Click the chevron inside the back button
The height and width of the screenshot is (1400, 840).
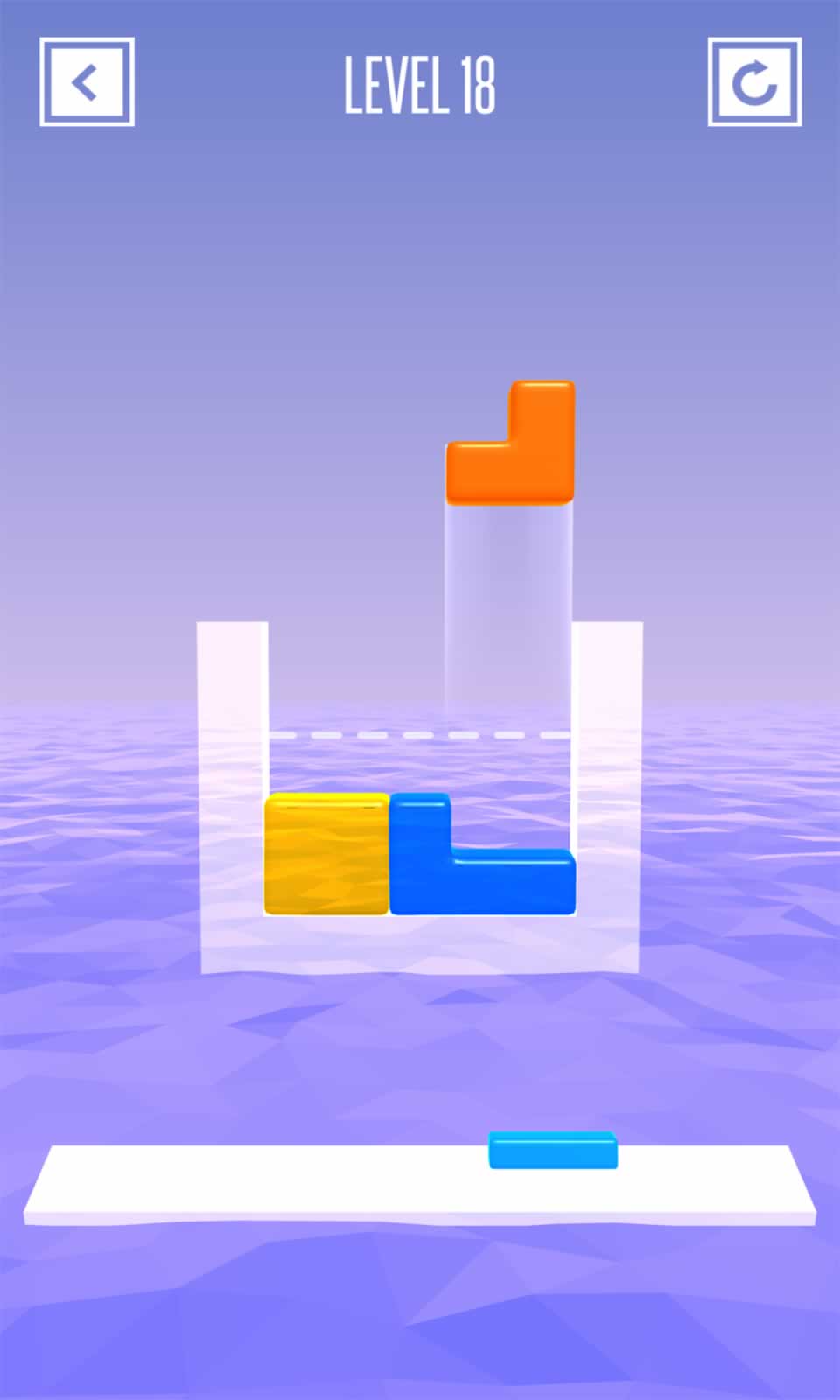point(85,81)
